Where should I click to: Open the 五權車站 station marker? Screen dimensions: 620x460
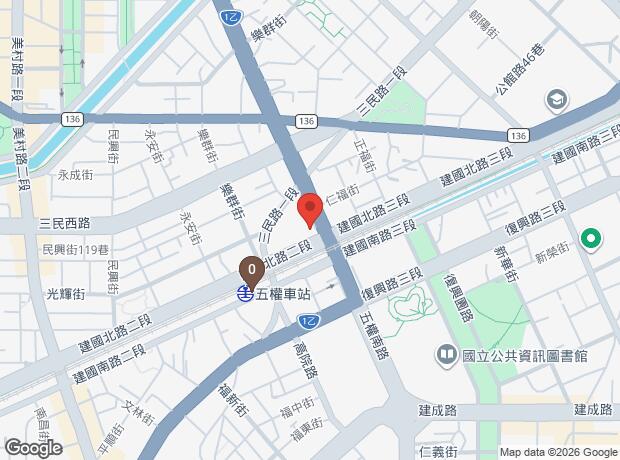pos(246,294)
